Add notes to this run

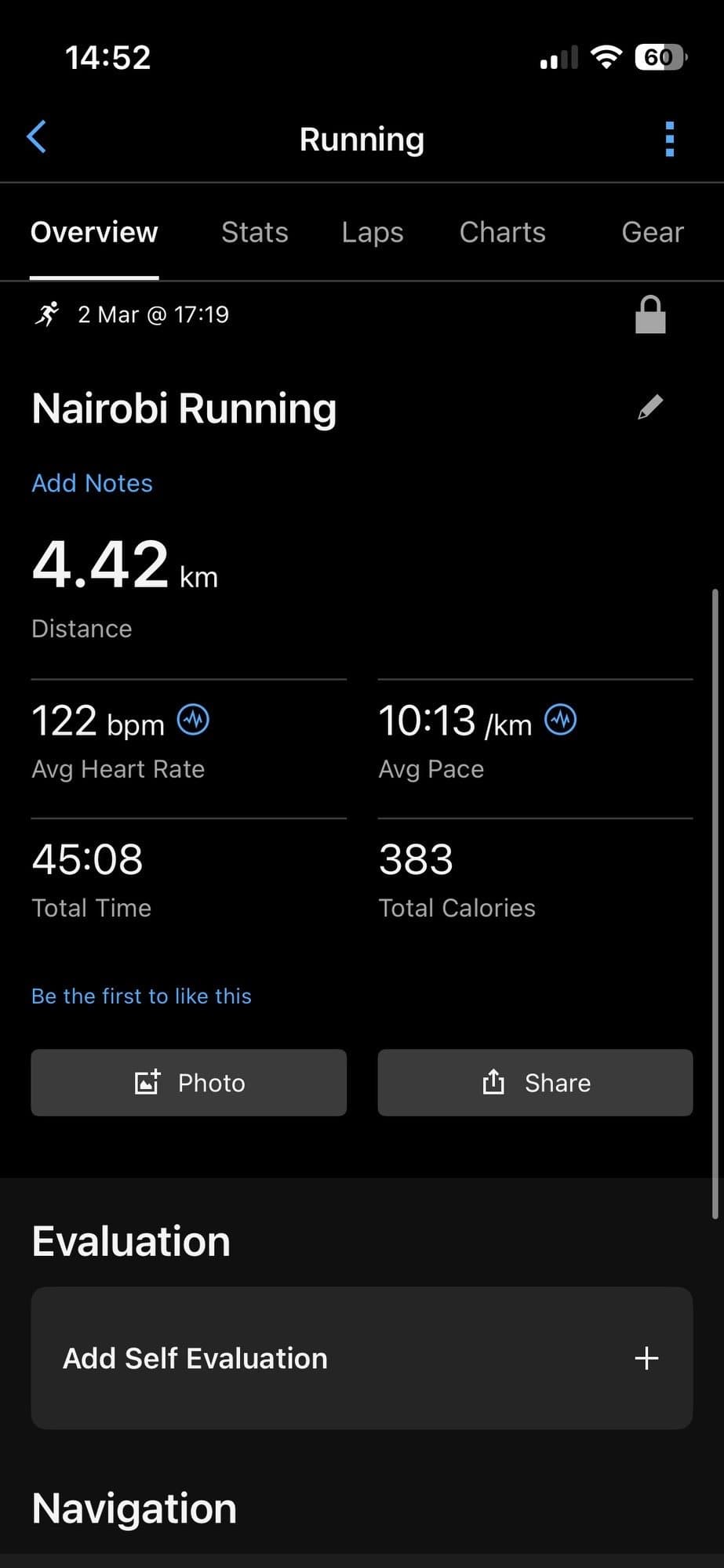pyautogui.click(x=92, y=483)
